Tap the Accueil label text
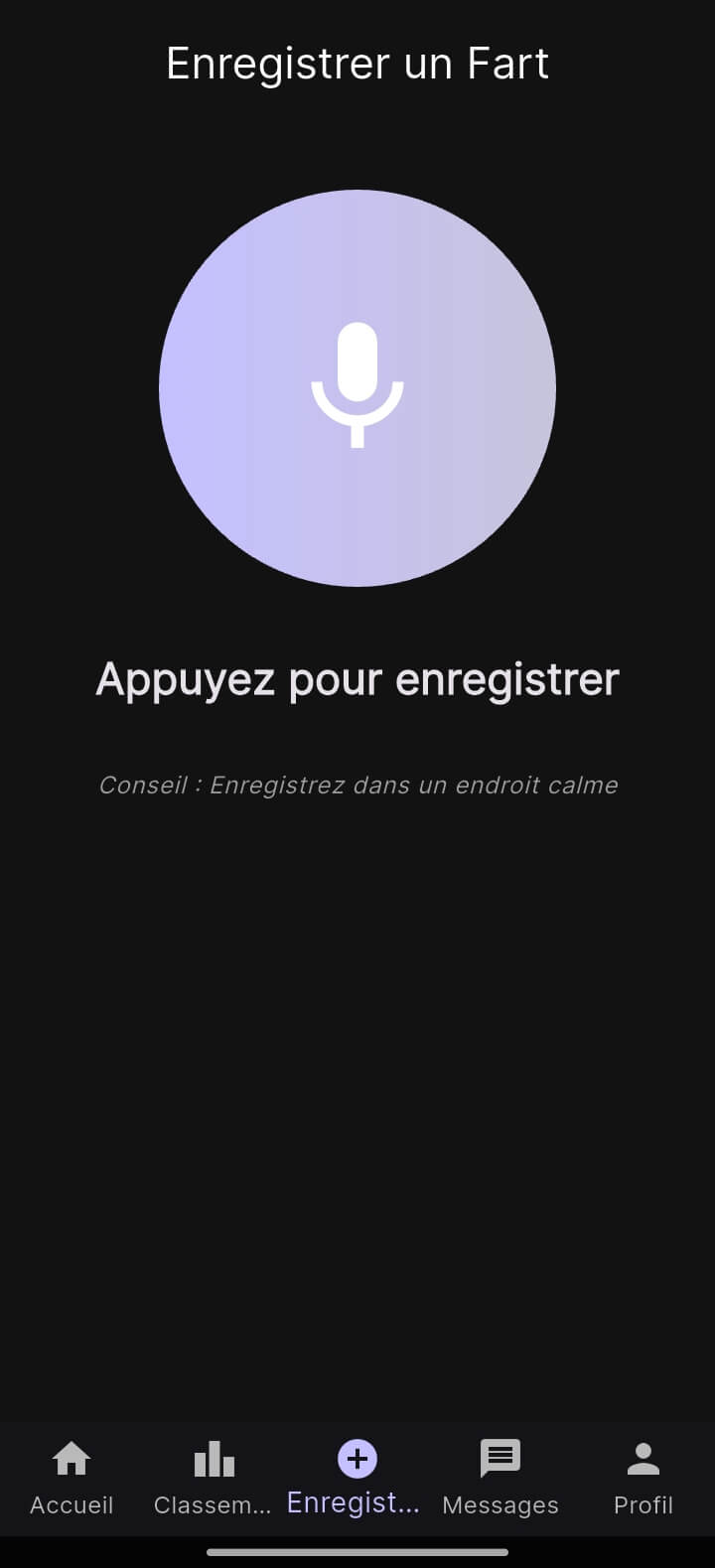Viewport: 715px width, 1568px height. click(x=71, y=1504)
